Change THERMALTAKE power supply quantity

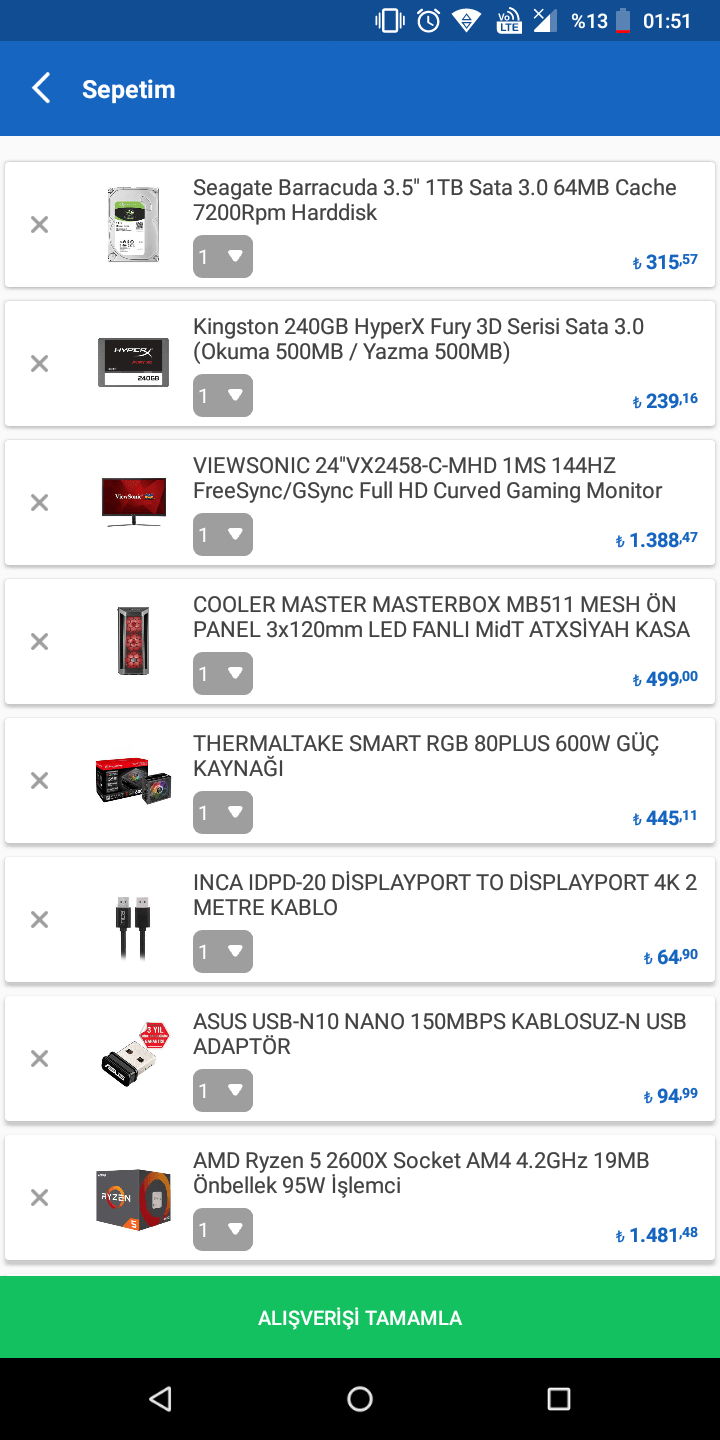222,813
